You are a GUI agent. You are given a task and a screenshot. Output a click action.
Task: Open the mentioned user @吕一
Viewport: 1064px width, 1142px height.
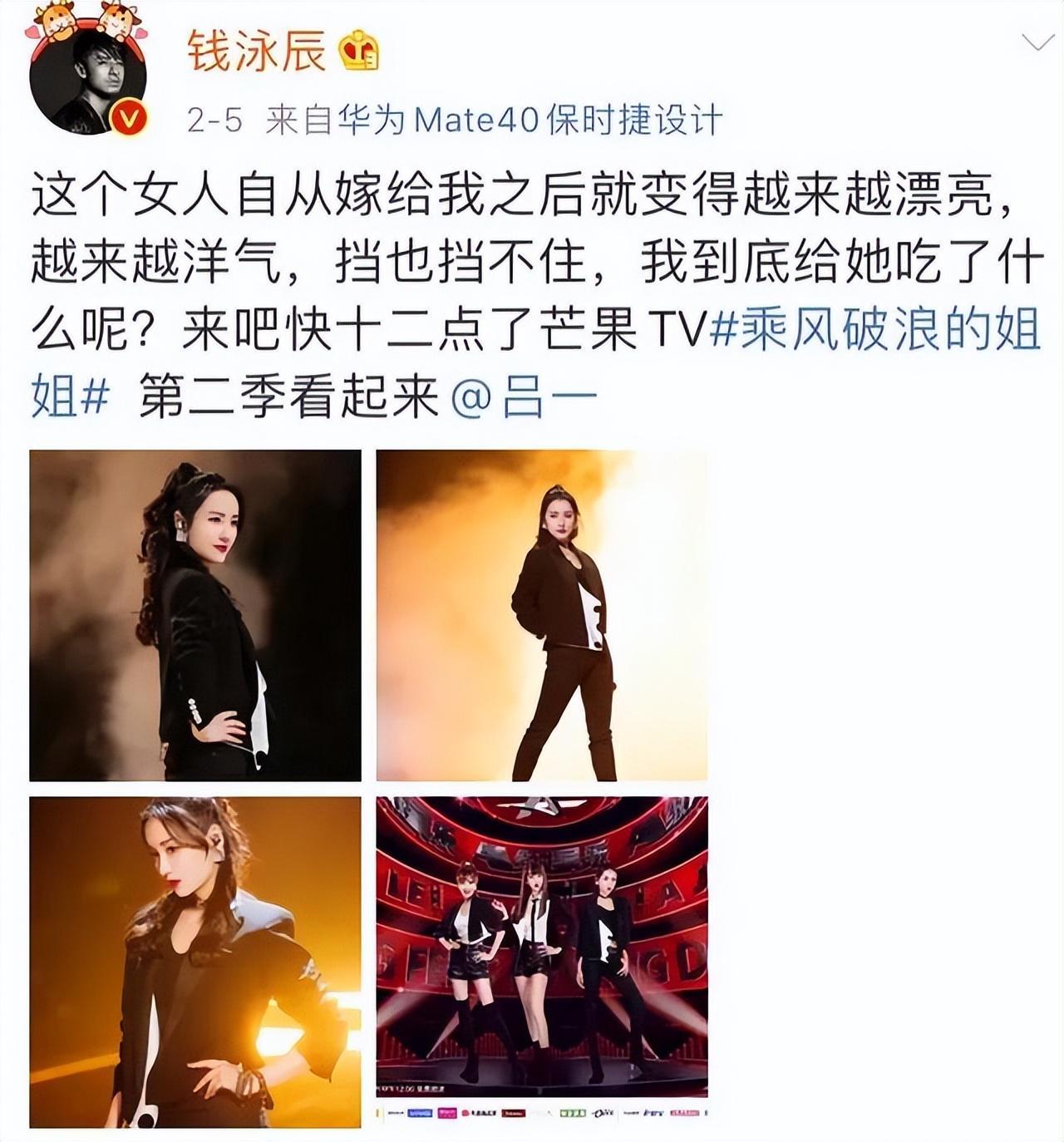click(x=524, y=397)
